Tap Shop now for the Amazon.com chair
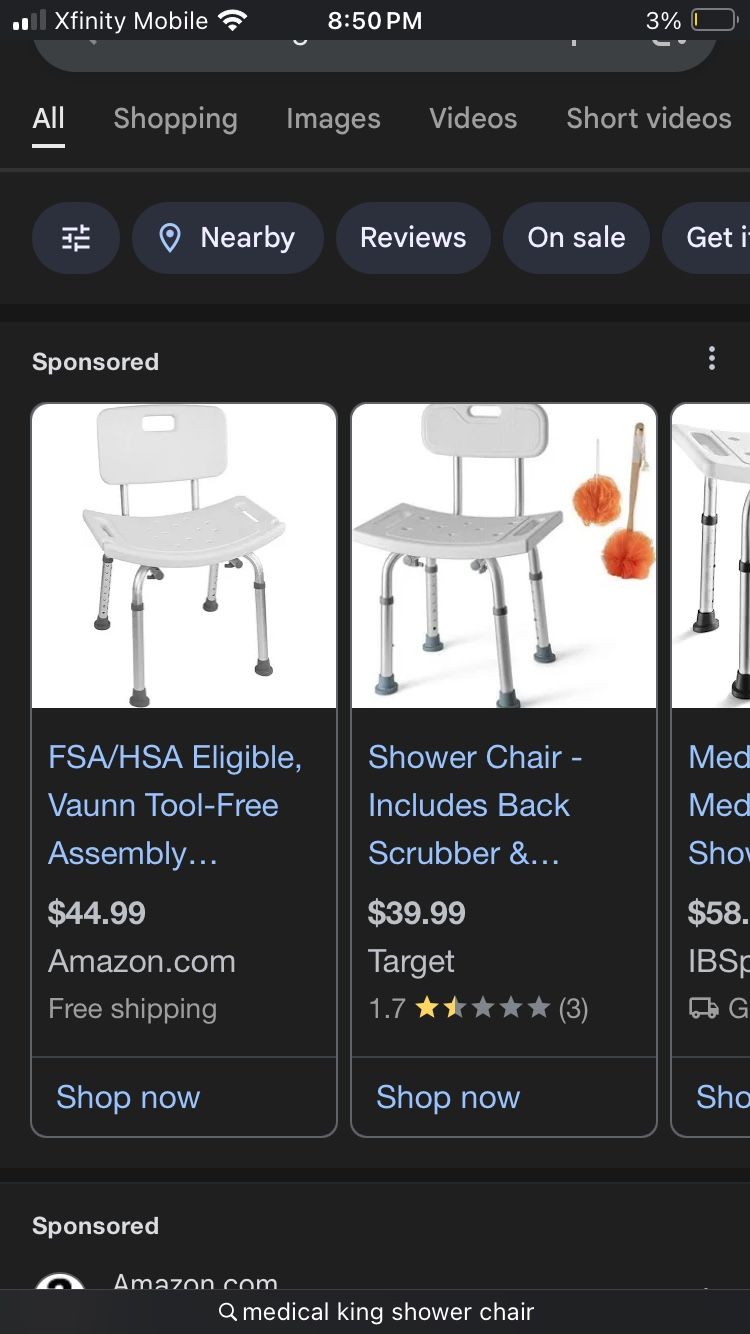This screenshot has height=1334, width=750. (128, 1097)
